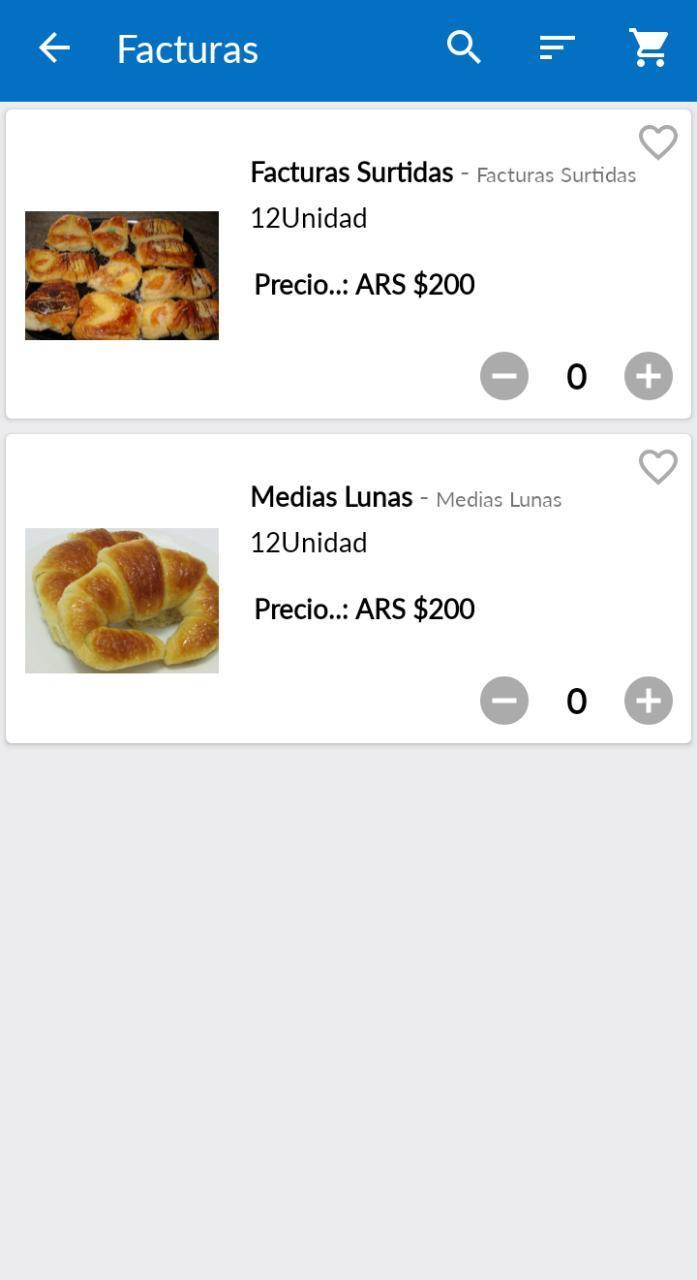Decrease quantity of Facturas Surtidas
This screenshot has height=1280, width=697.
tap(504, 376)
